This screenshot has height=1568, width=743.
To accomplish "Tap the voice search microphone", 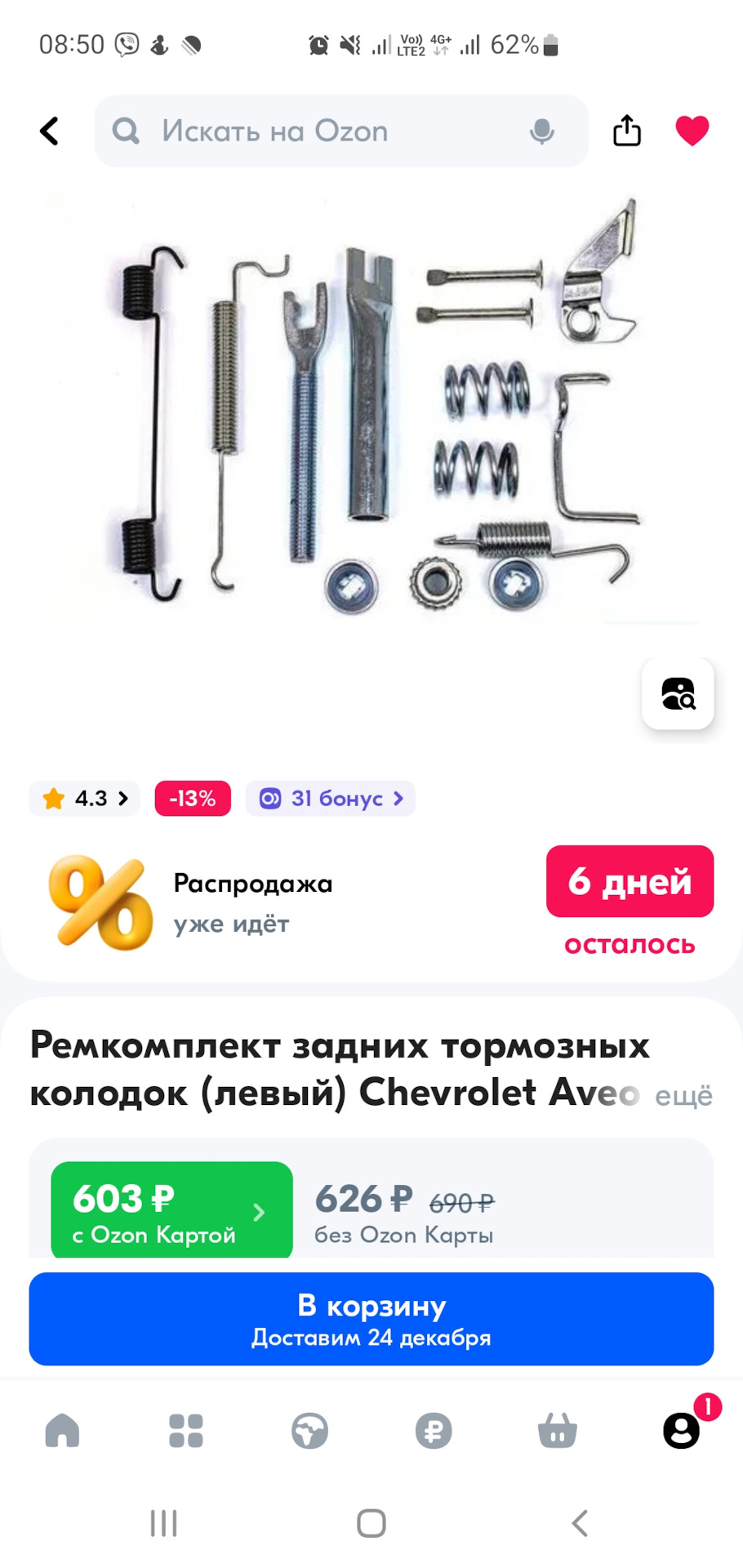I will coord(542,131).
